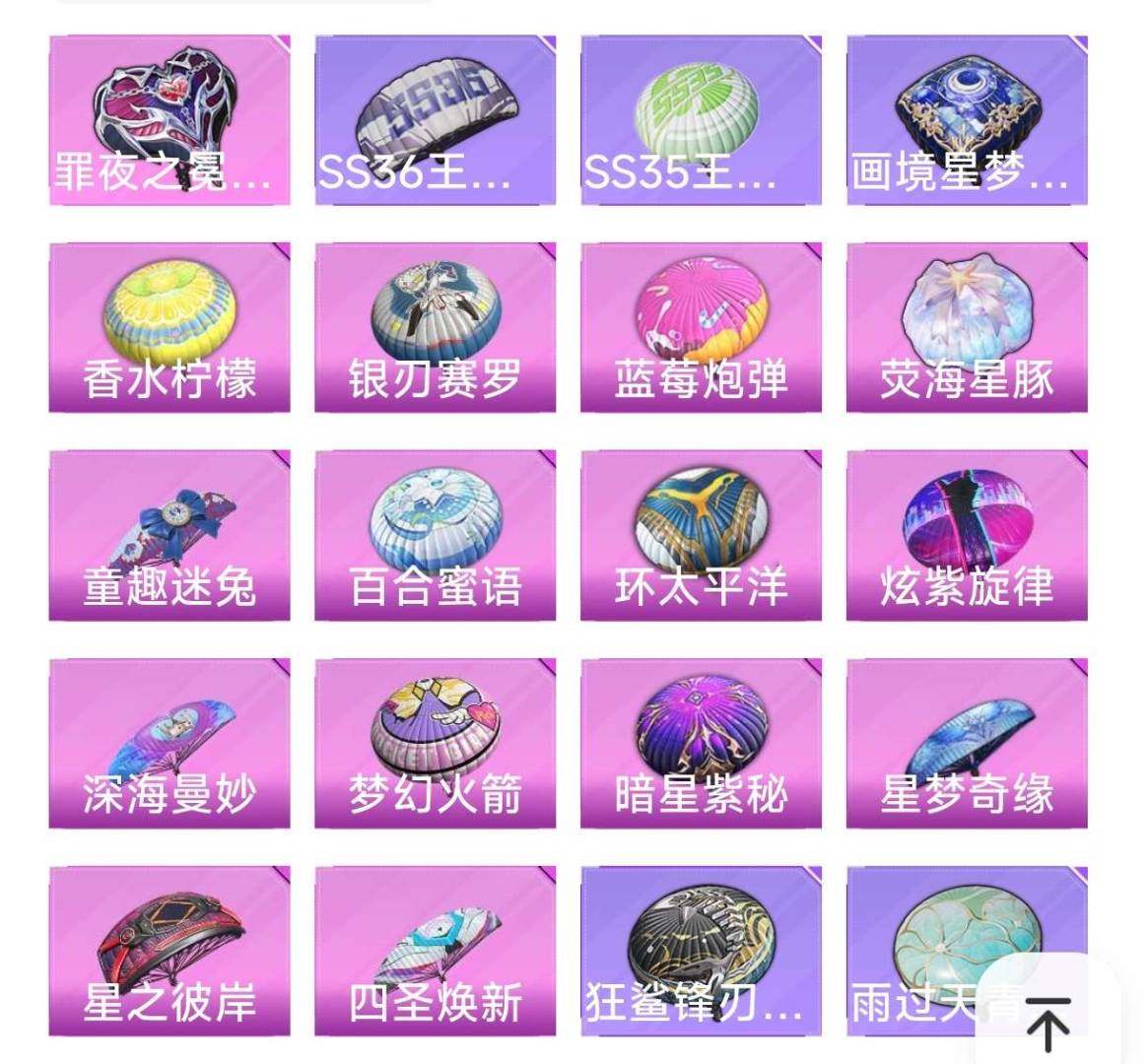1146x1064 pixels.
Task: Open the 深海曼妙 item
Action: [x=169, y=743]
